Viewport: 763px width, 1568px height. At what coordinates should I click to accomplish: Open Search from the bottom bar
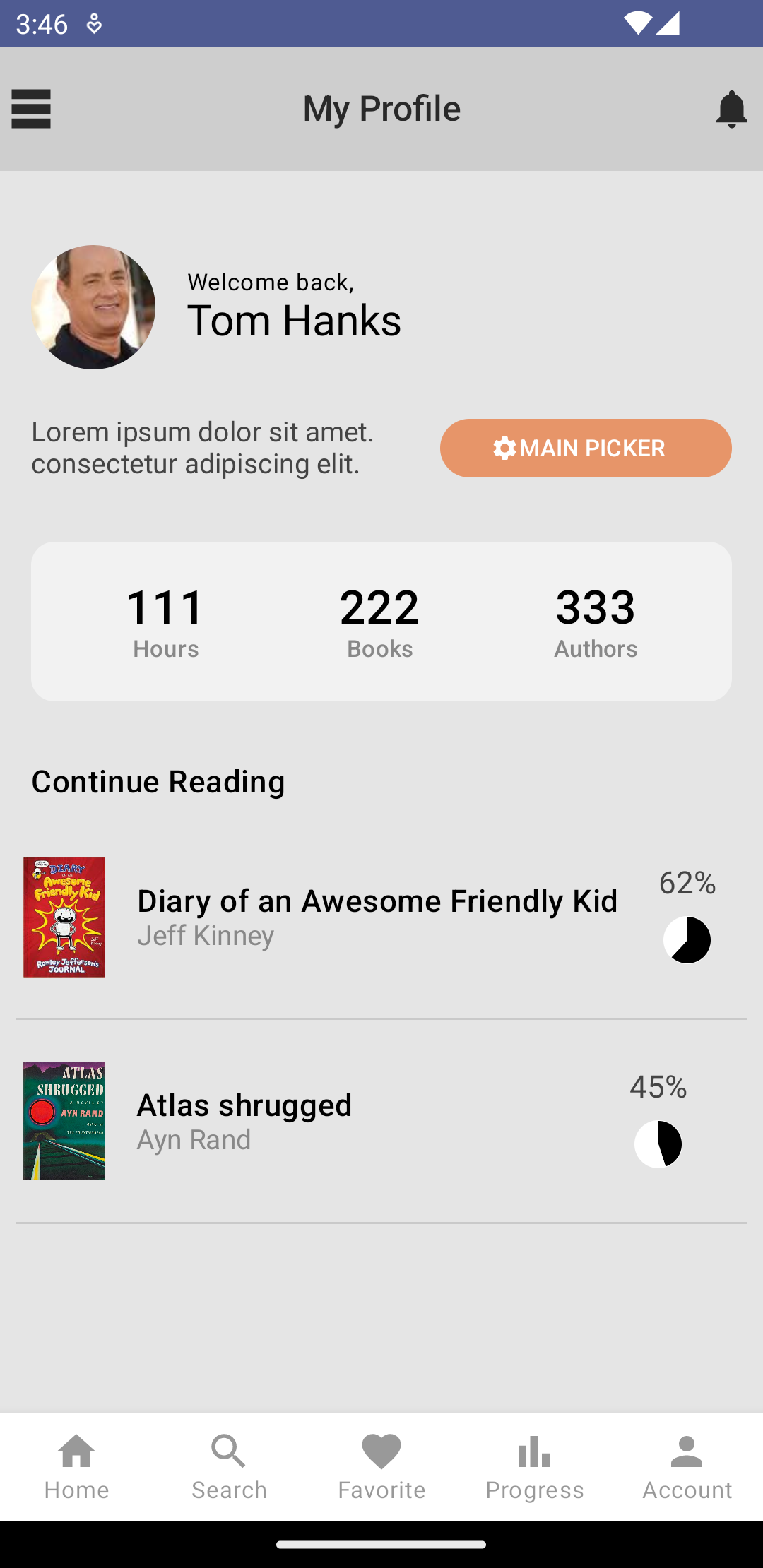229,1466
